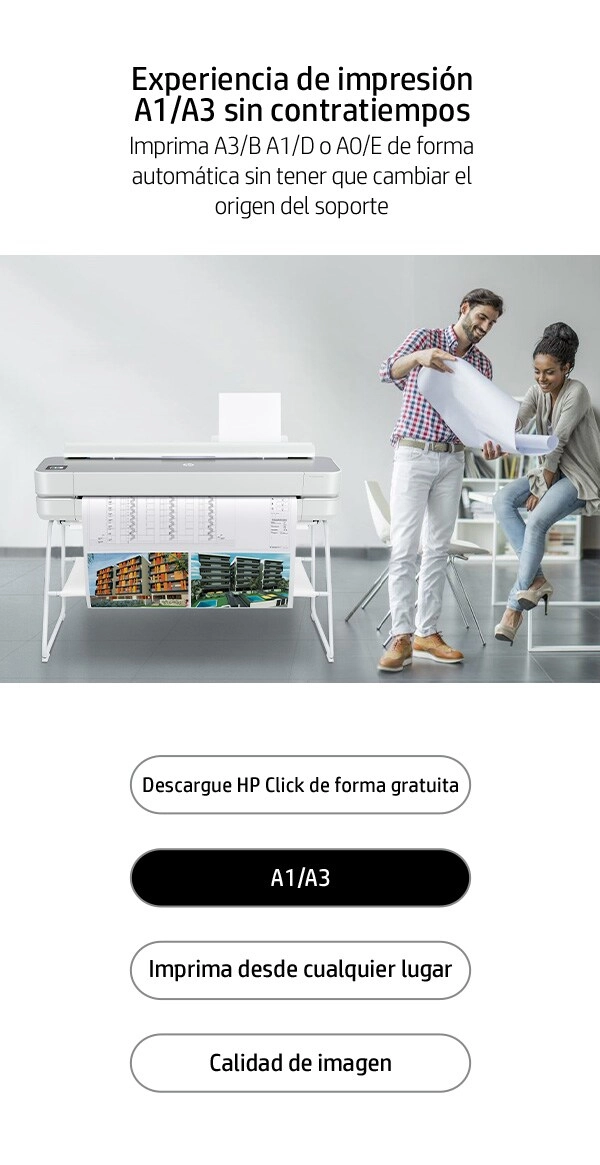Tap the A1/A3 pill button
600x1165 pixels.
(x=300, y=878)
